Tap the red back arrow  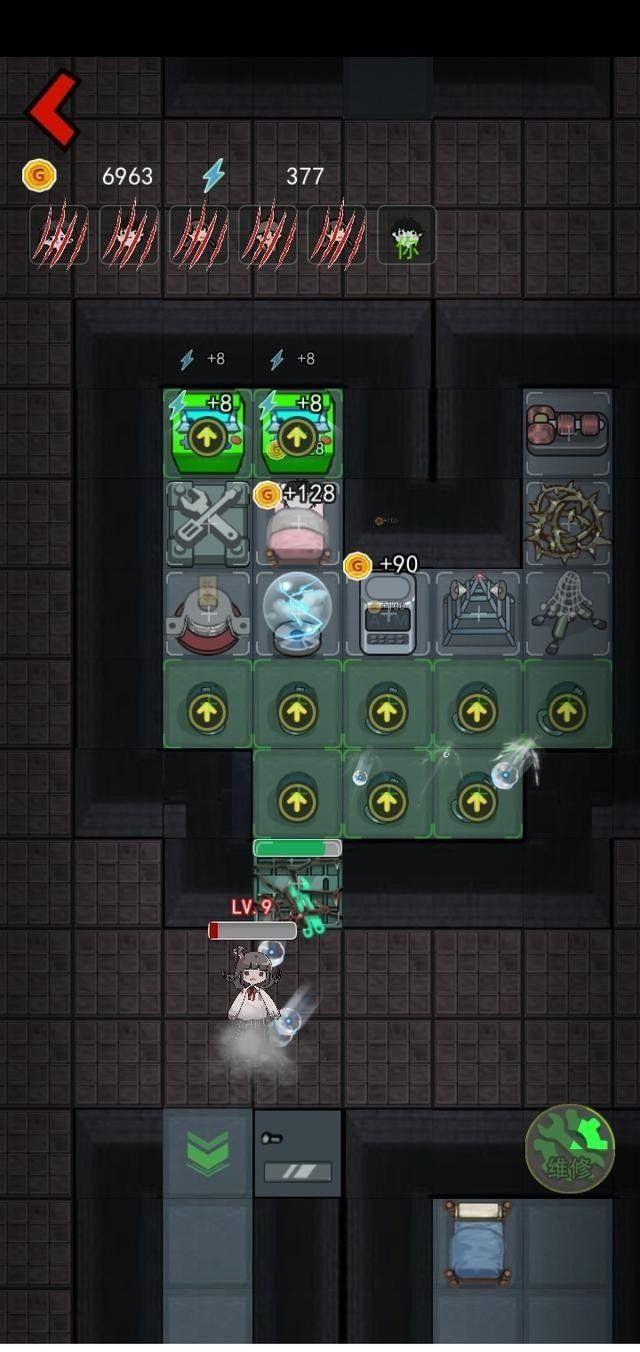[52, 109]
